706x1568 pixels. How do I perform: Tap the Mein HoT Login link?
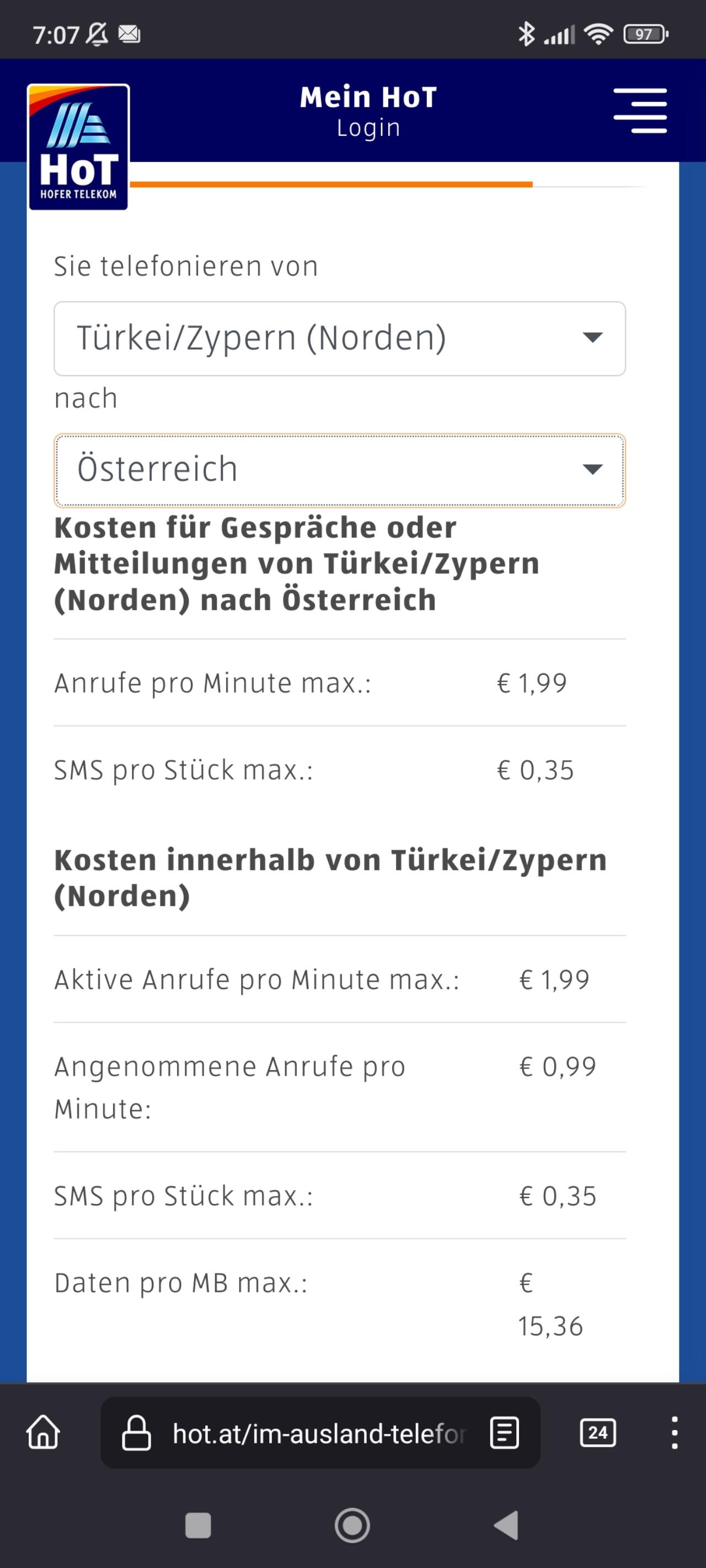click(368, 111)
